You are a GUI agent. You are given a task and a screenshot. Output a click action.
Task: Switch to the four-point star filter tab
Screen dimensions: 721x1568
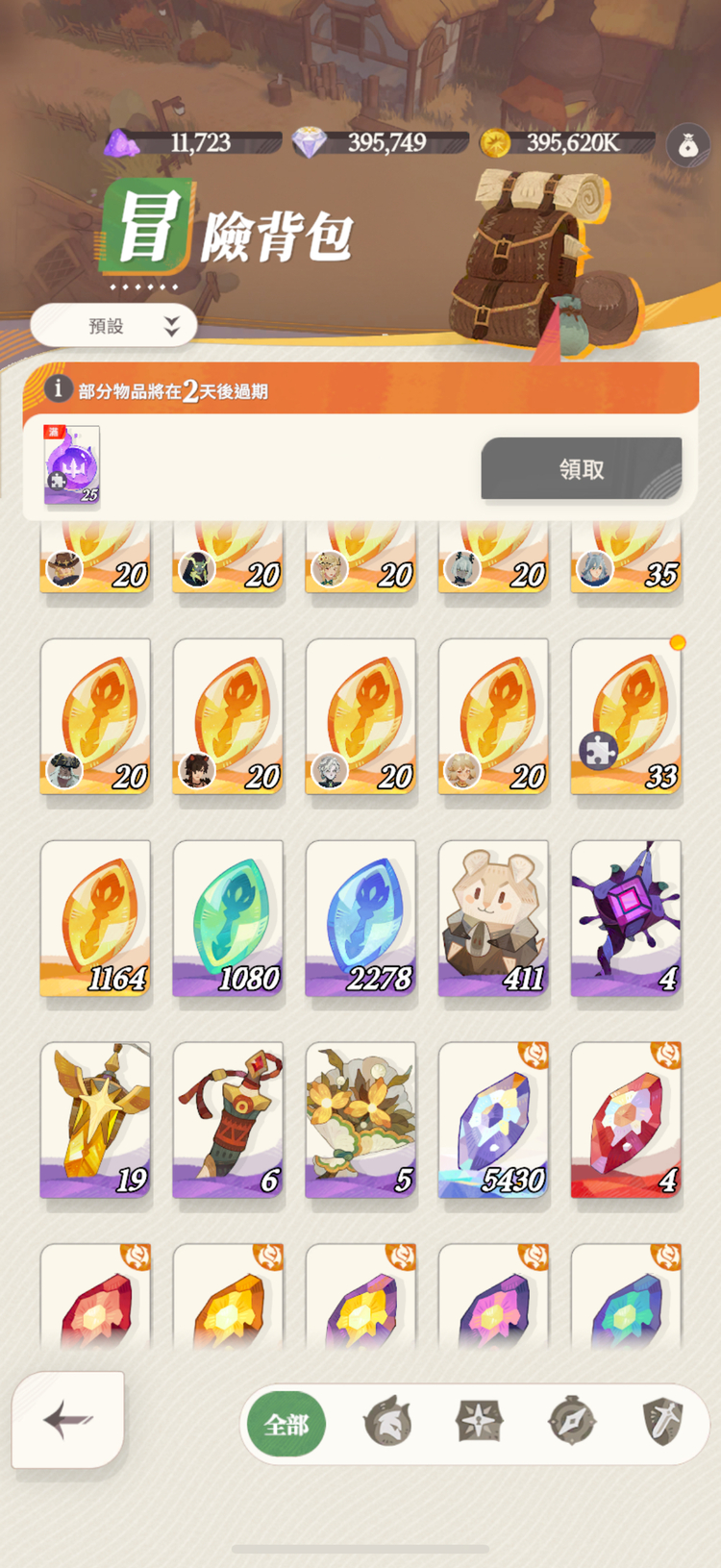click(479, 1422)
